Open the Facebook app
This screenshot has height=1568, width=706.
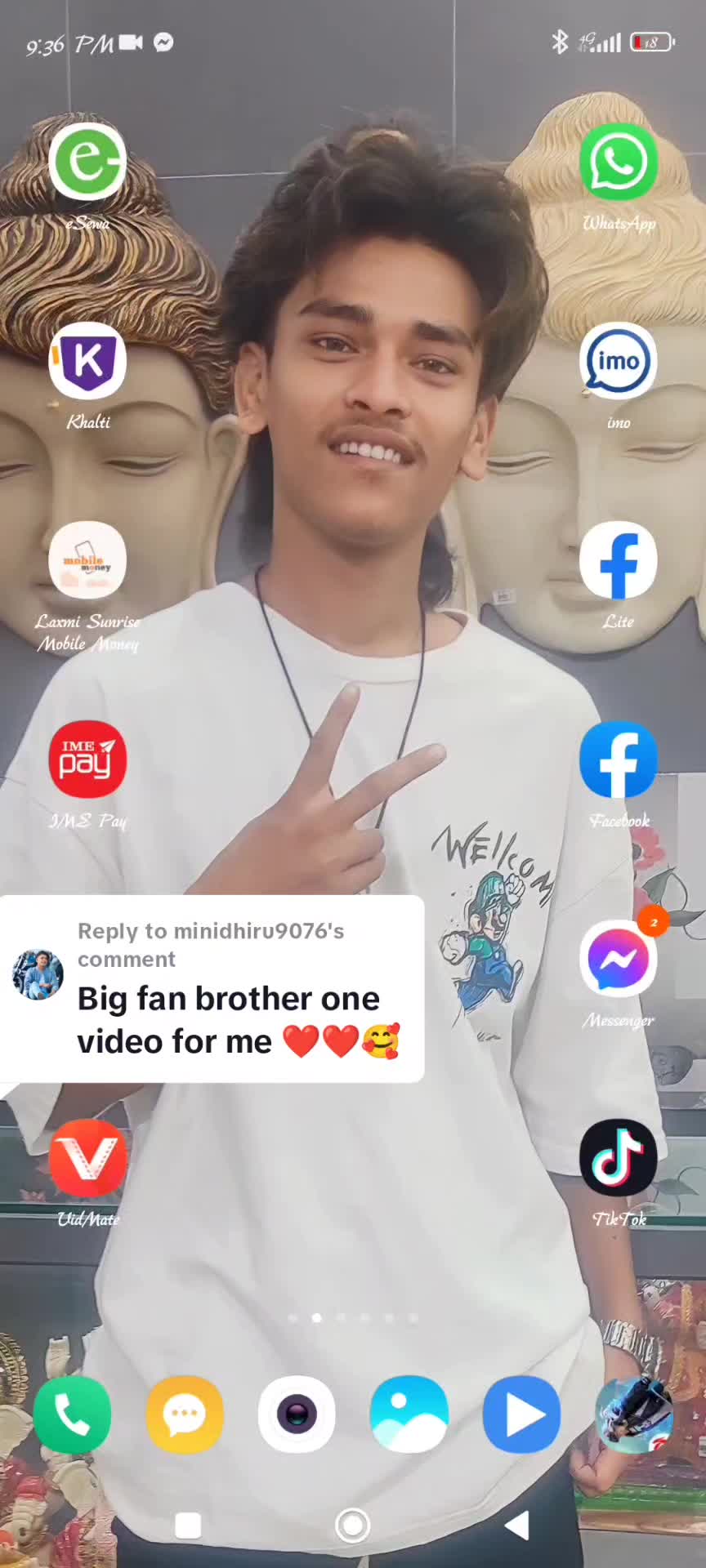[619, 759]
